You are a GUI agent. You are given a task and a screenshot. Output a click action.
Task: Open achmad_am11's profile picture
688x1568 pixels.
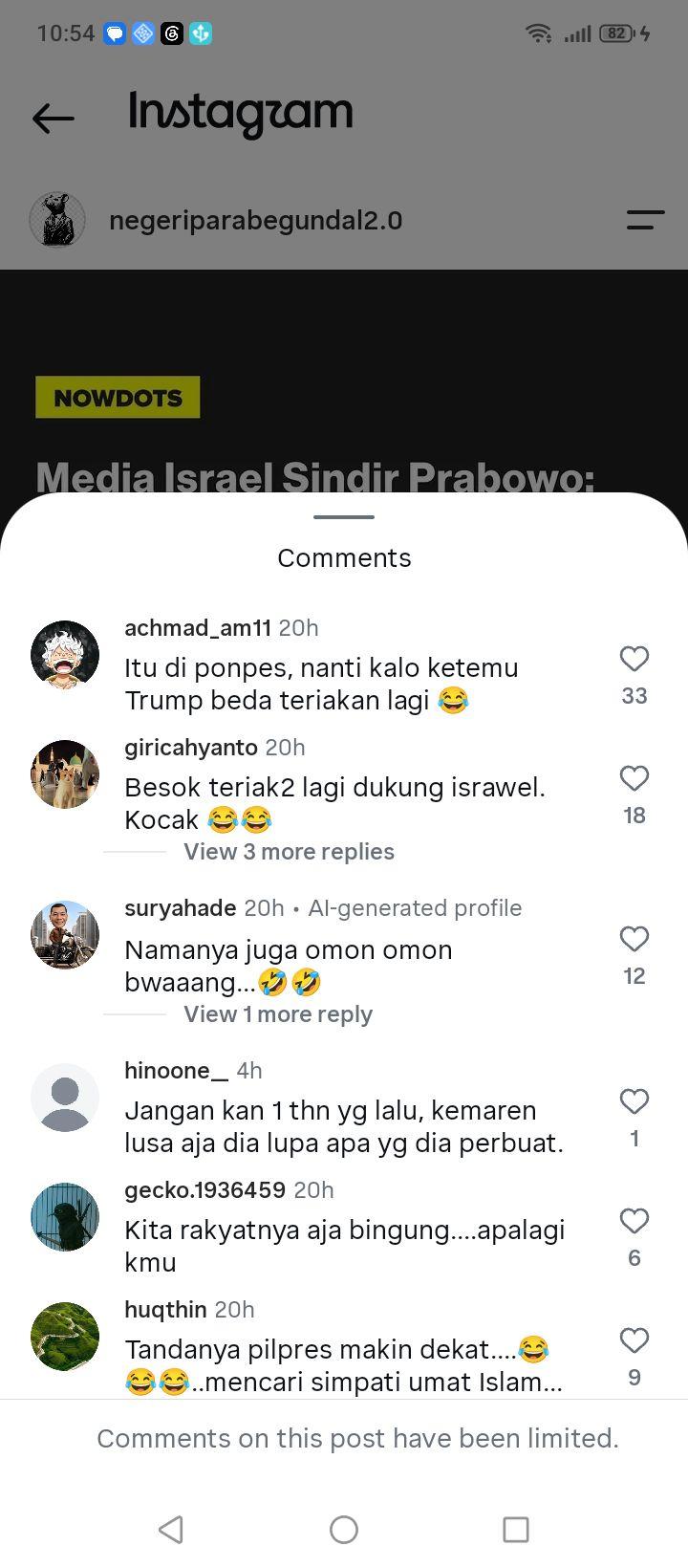coord(65,655)
